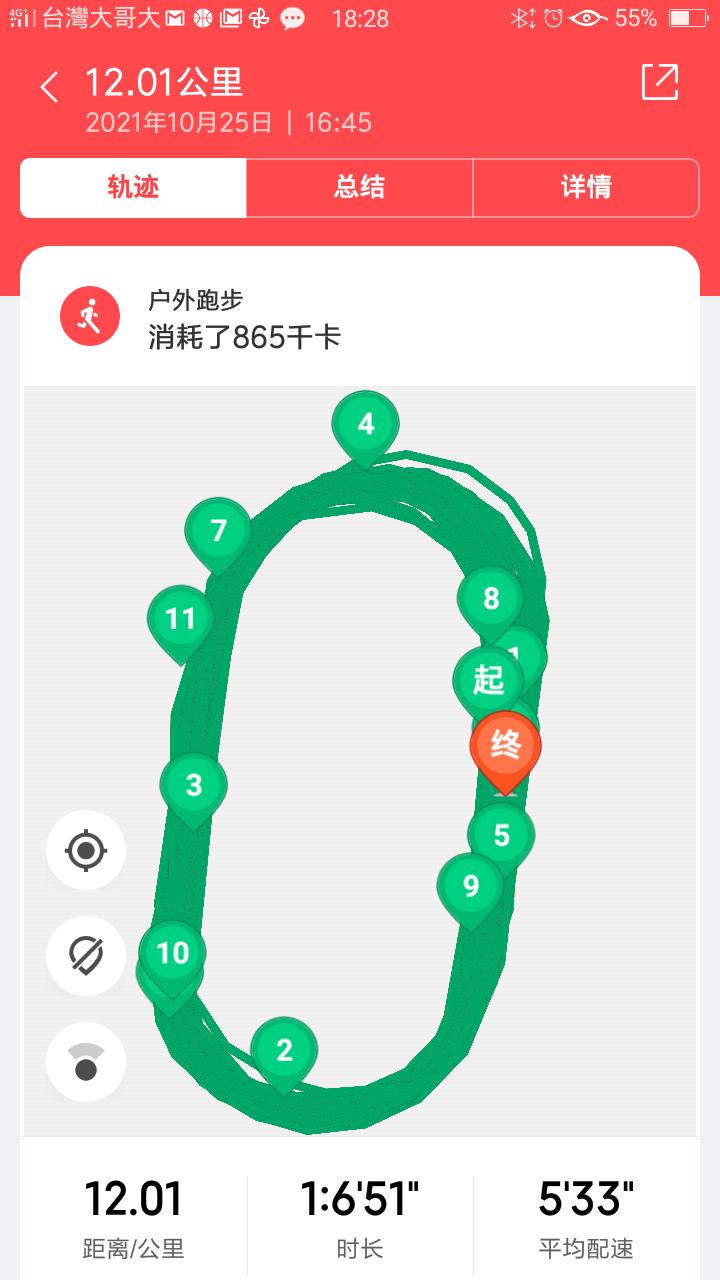720x1280 pixels.
Task: Open the 详情 tab
Action: coord(586,188)
